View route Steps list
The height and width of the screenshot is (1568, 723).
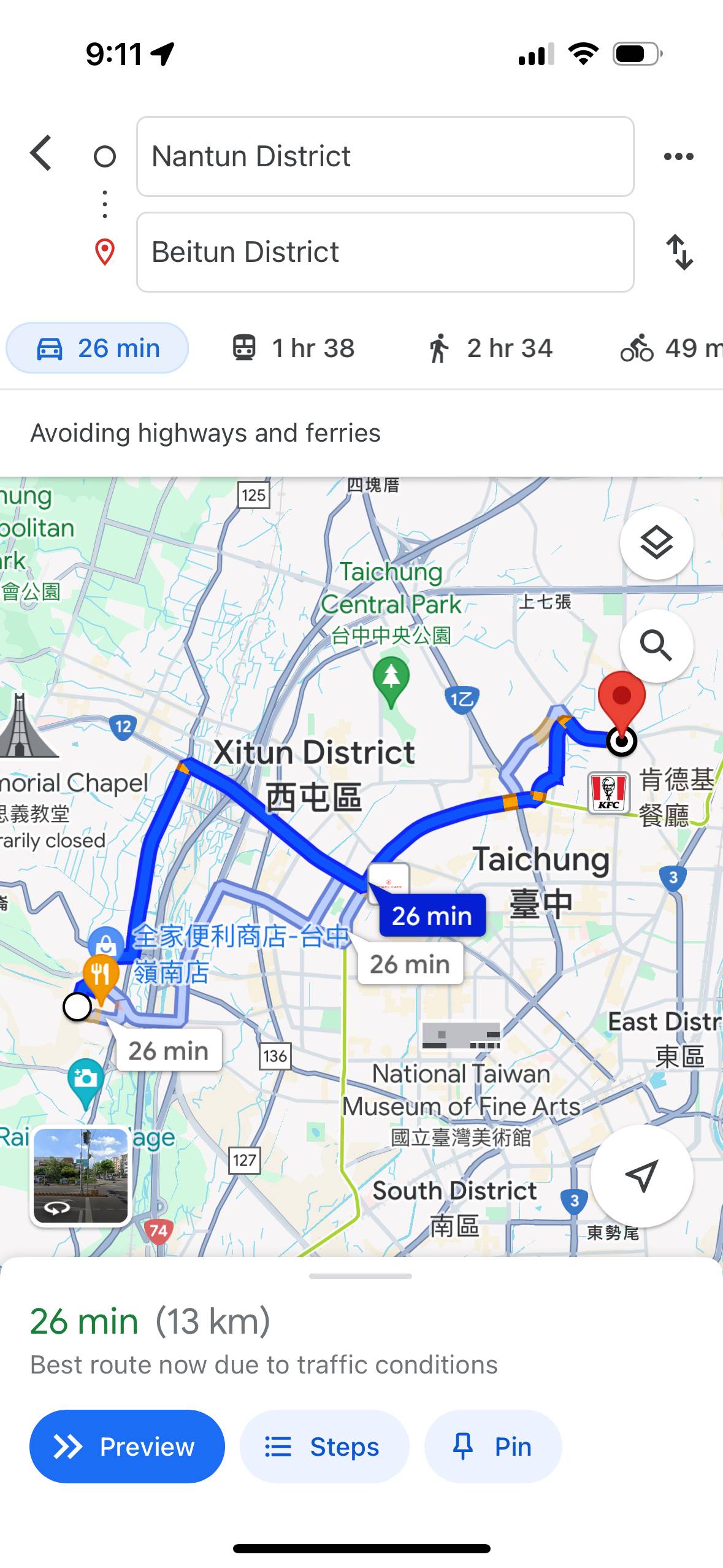pos(324,1447)
